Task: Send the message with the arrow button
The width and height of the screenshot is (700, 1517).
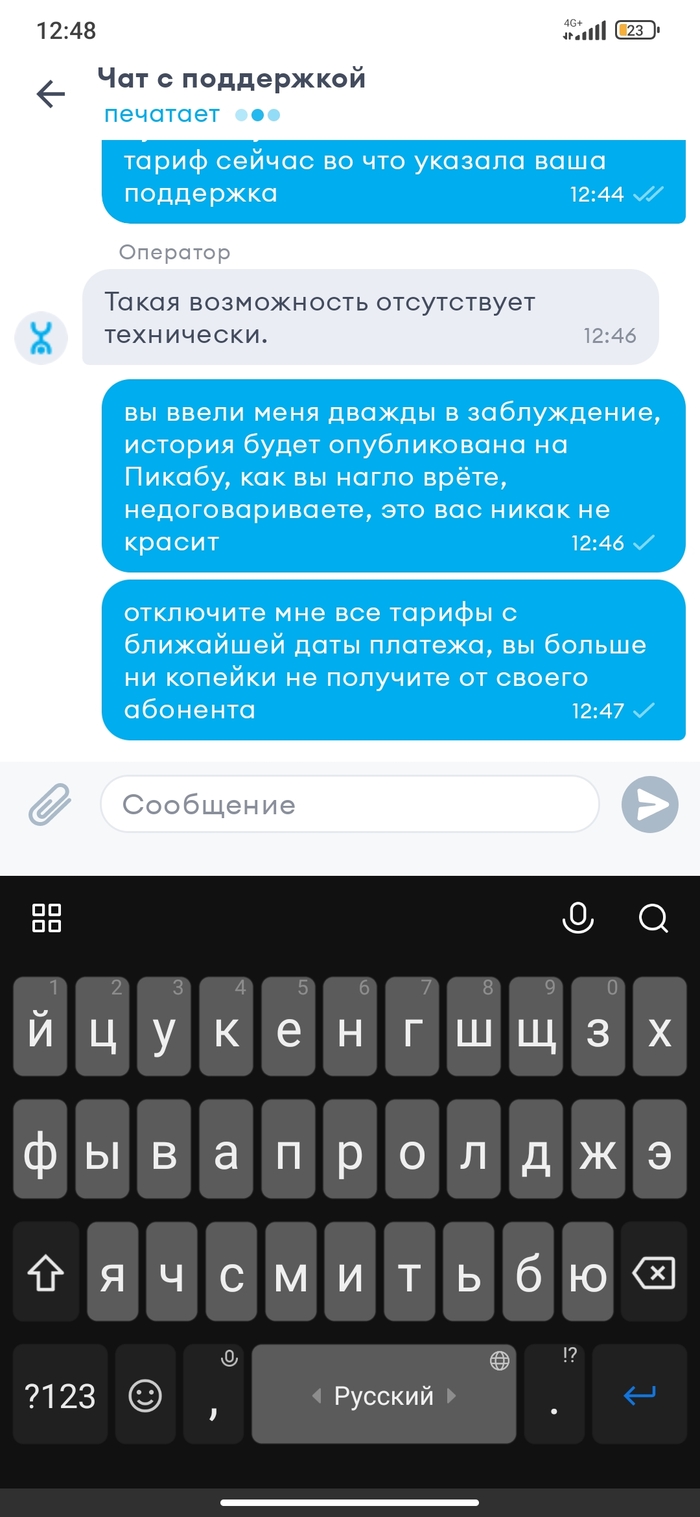Action: click(x=650, y=804)
